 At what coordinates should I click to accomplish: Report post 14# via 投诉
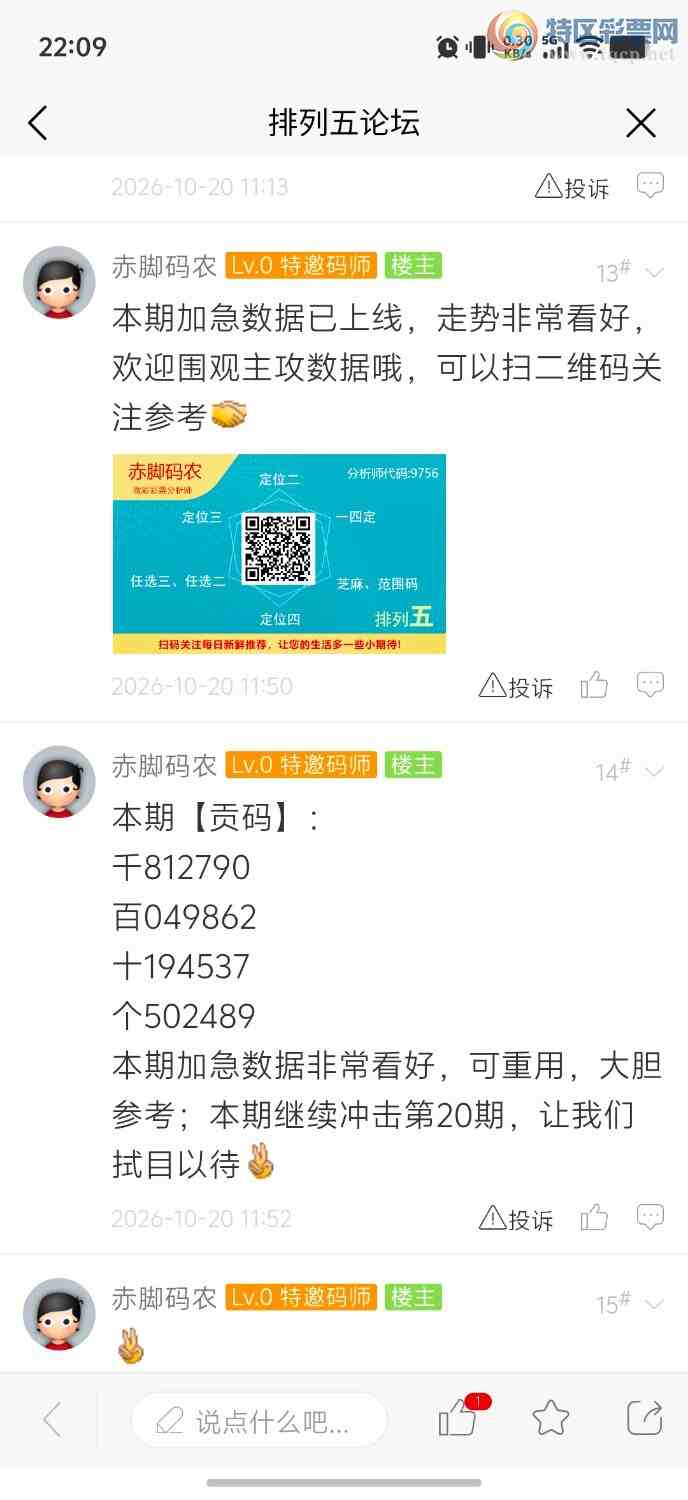point(516,1219)
